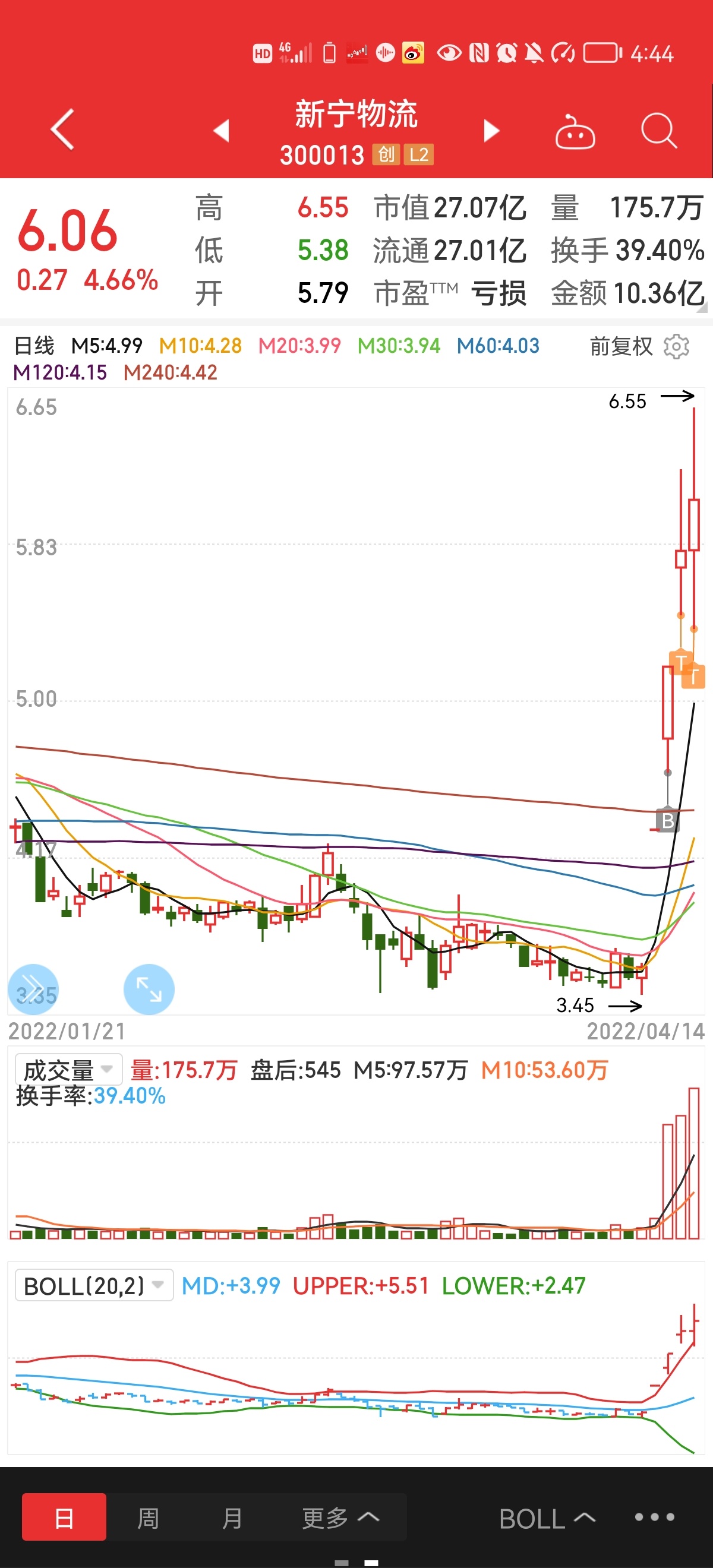Open the 成交量 indicator dropdown

click(x=69, y=1070)
